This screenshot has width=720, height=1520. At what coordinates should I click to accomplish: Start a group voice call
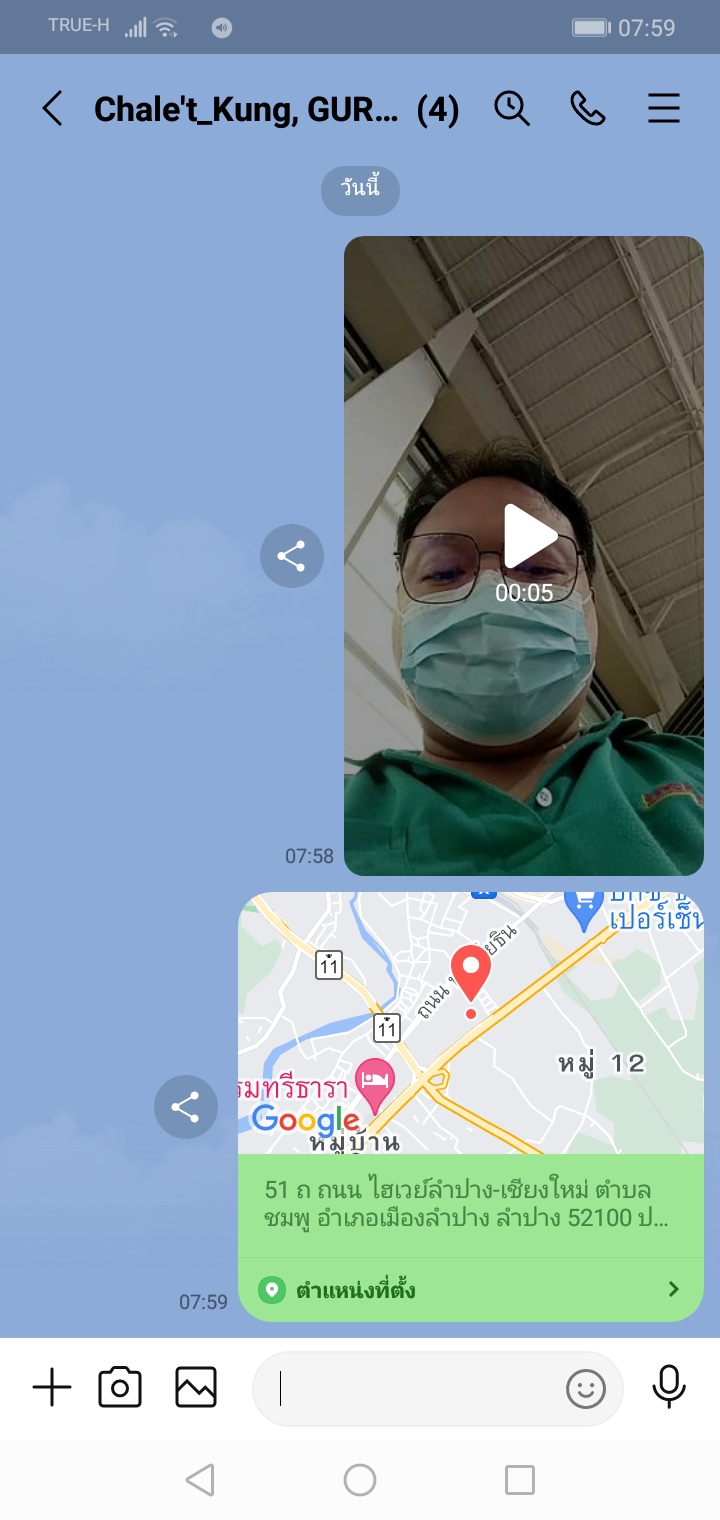coord(588,108)
